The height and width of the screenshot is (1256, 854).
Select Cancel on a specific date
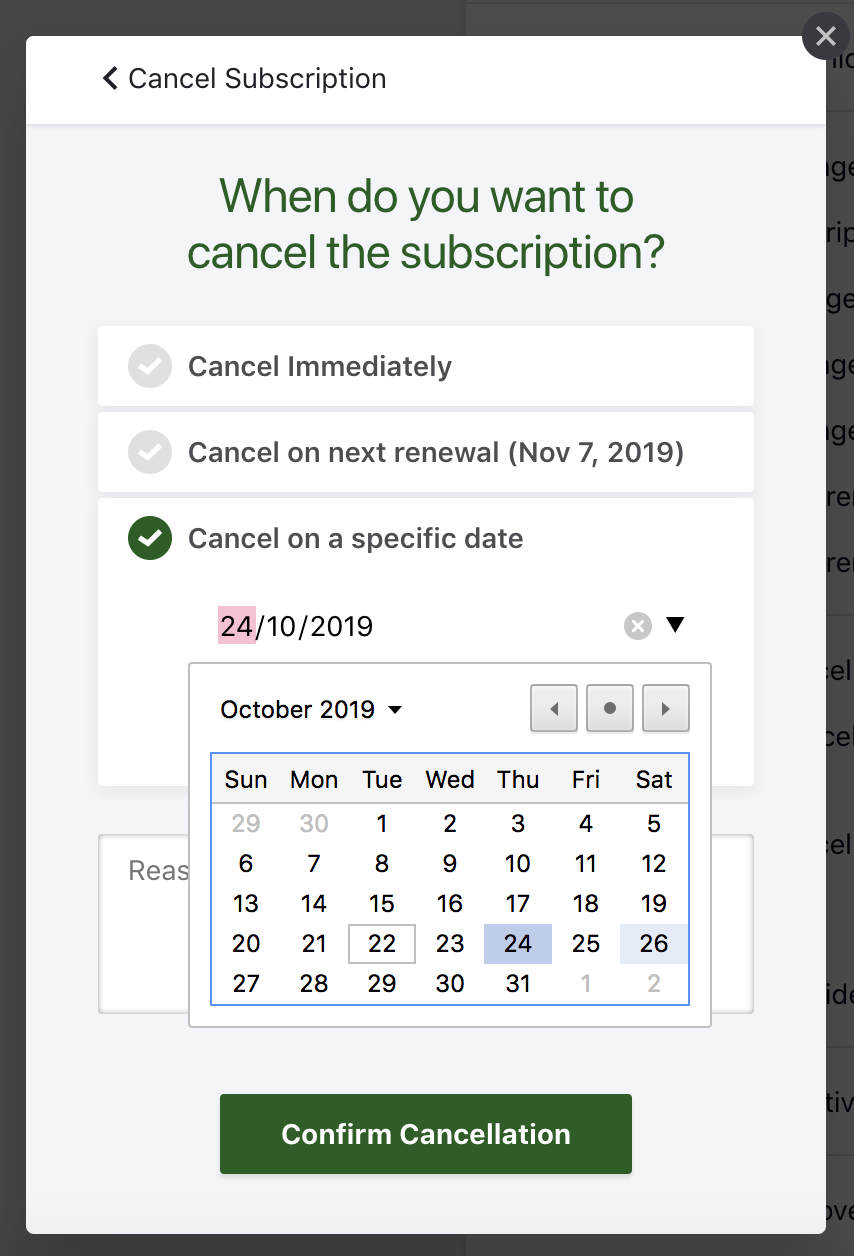[x=150, y=539]
